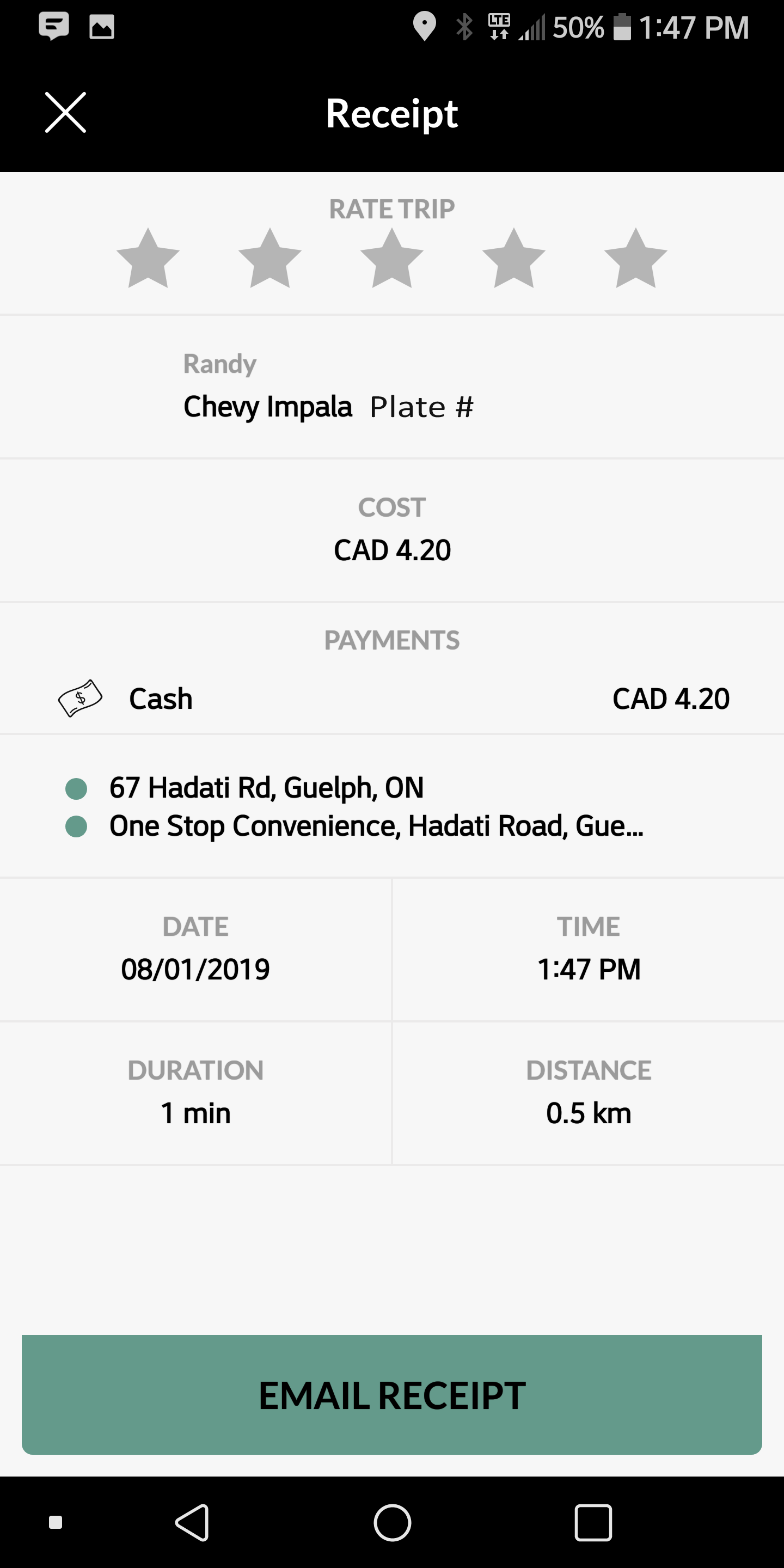Tap EMAIL RECEIPT

pyautogui.click(x=392, y=1394)
